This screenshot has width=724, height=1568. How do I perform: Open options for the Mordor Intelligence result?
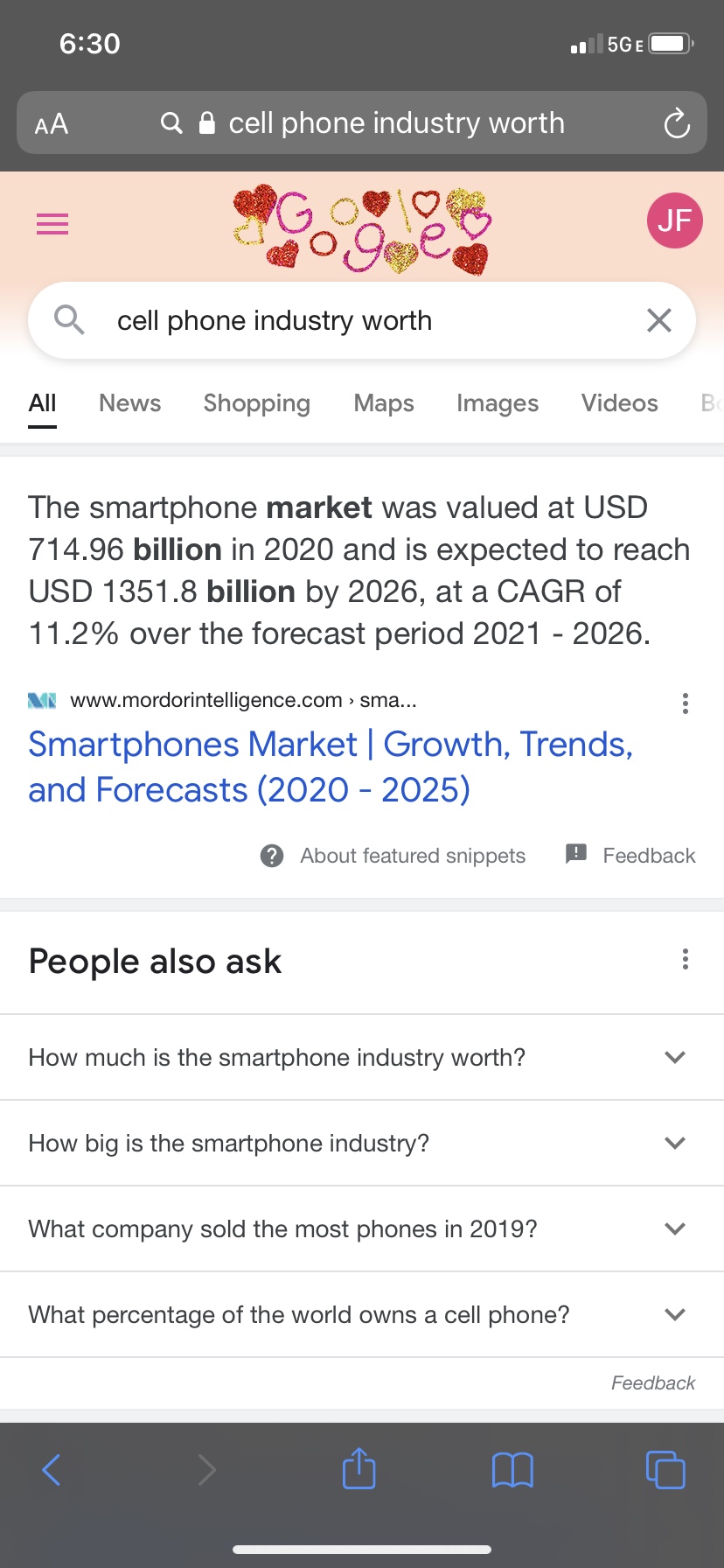pos(686,703)
